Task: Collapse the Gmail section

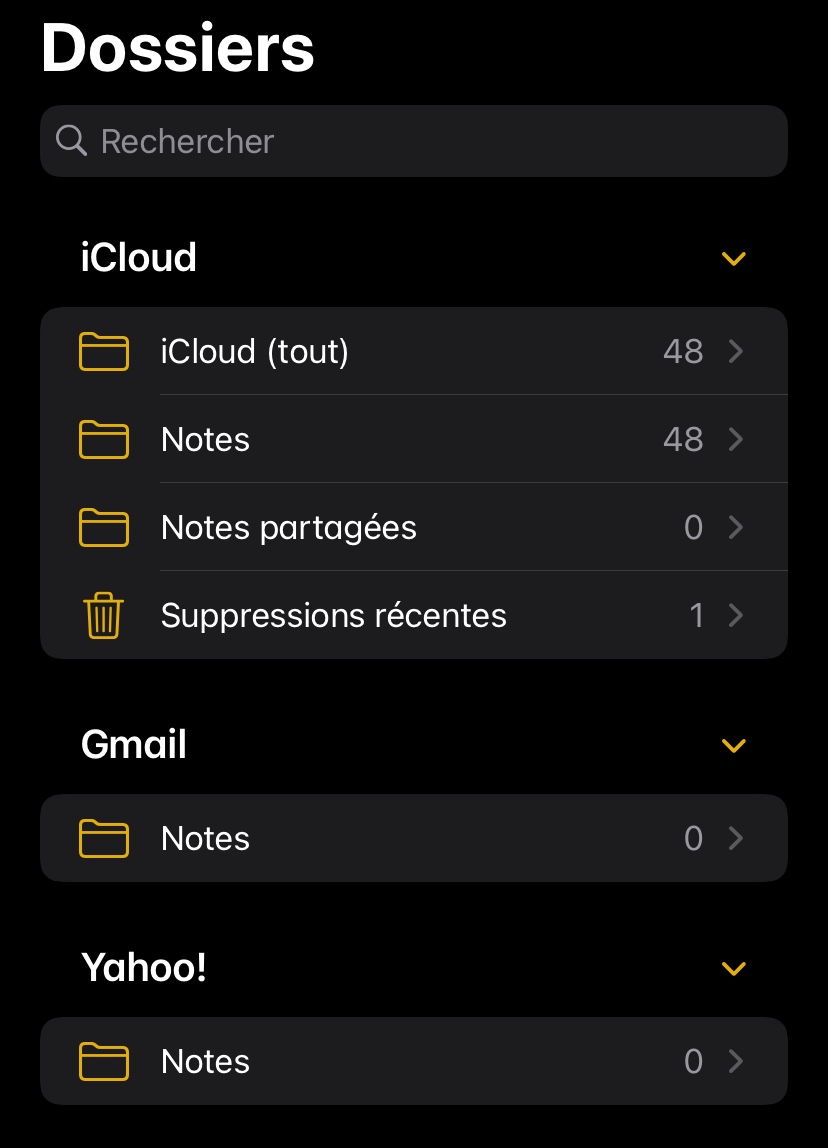Action: tap(734, 746)
